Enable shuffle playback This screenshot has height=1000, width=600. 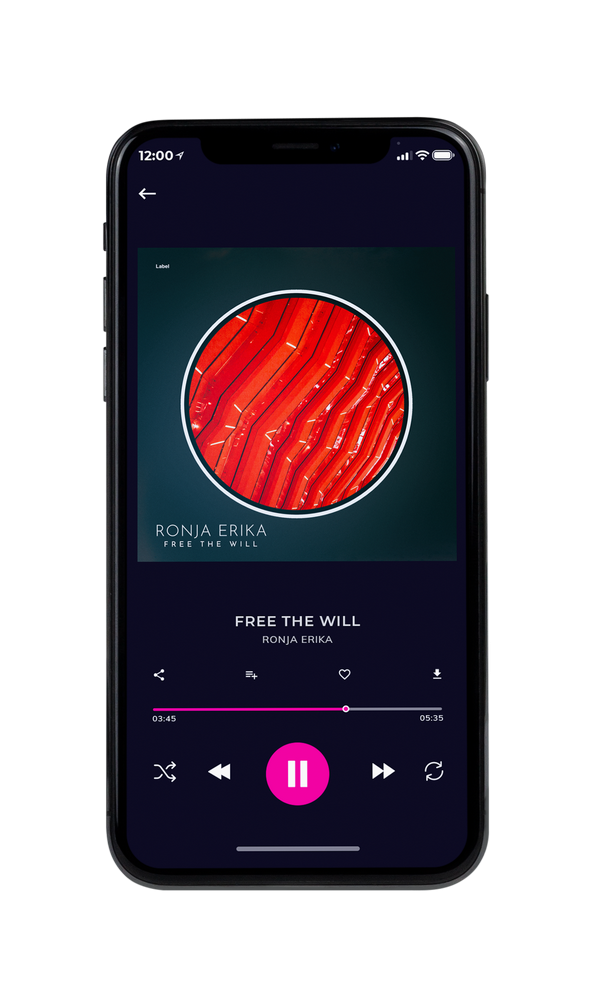point(165,772)
